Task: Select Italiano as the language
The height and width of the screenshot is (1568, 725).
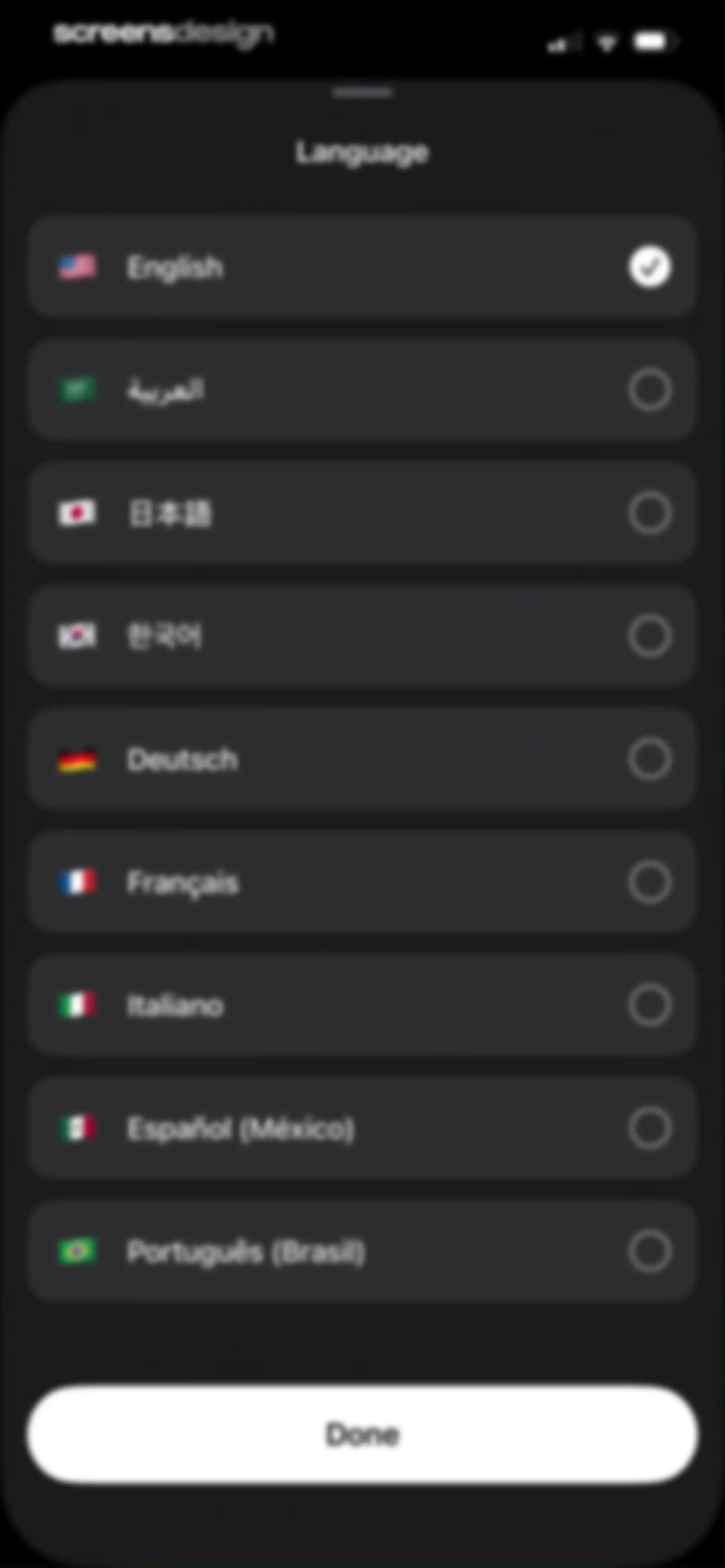Action: point(362,1005)
